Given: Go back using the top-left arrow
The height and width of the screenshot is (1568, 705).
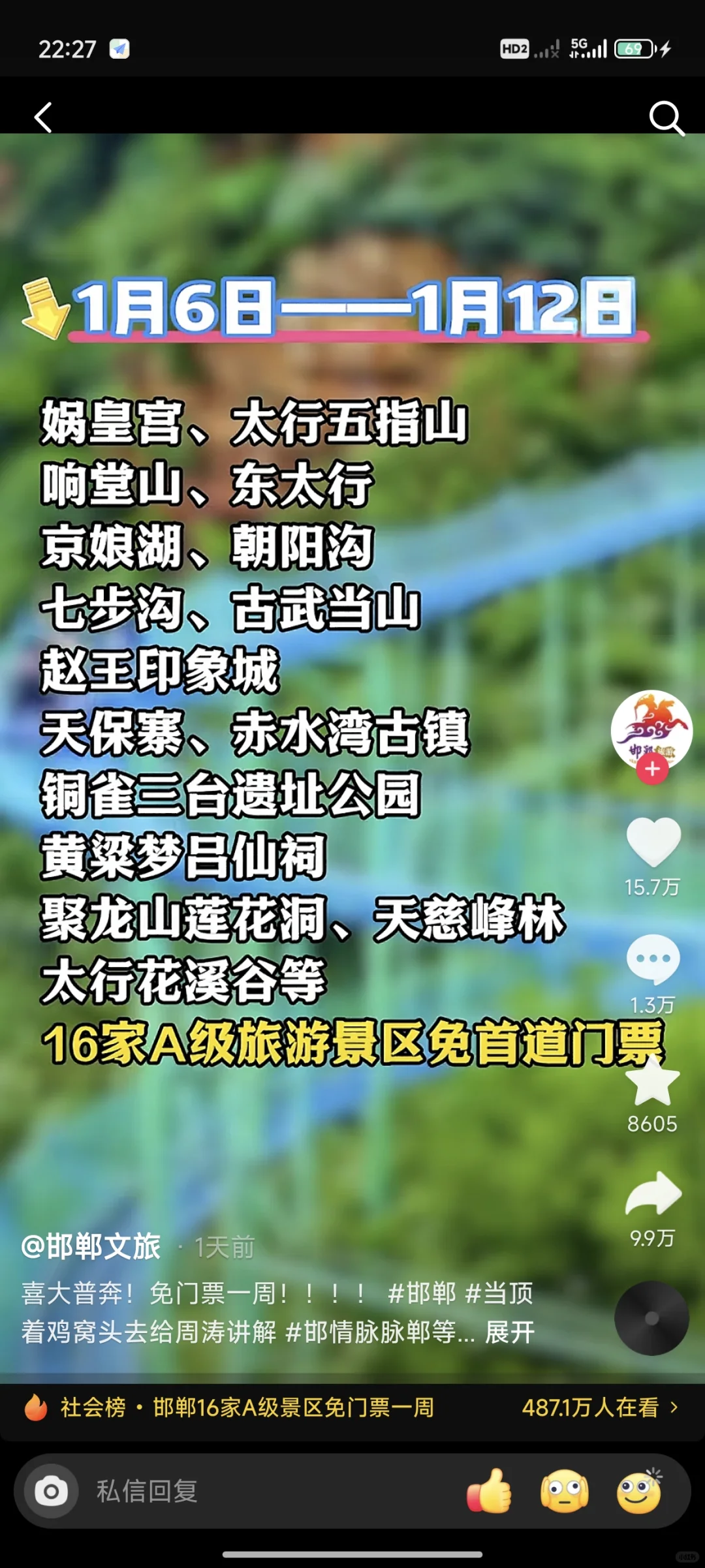Looking at the screenshot, I should point(43,117).
